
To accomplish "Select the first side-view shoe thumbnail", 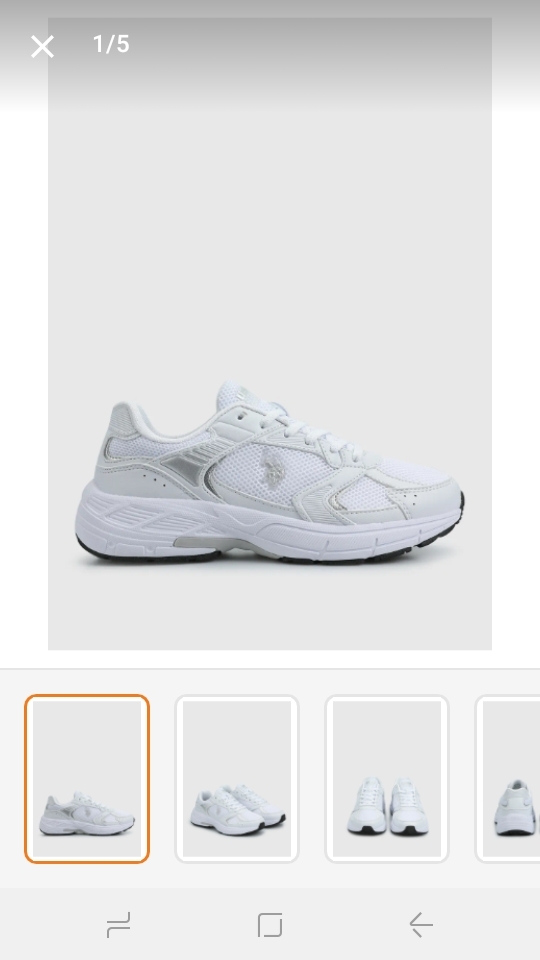I will 87,779.
